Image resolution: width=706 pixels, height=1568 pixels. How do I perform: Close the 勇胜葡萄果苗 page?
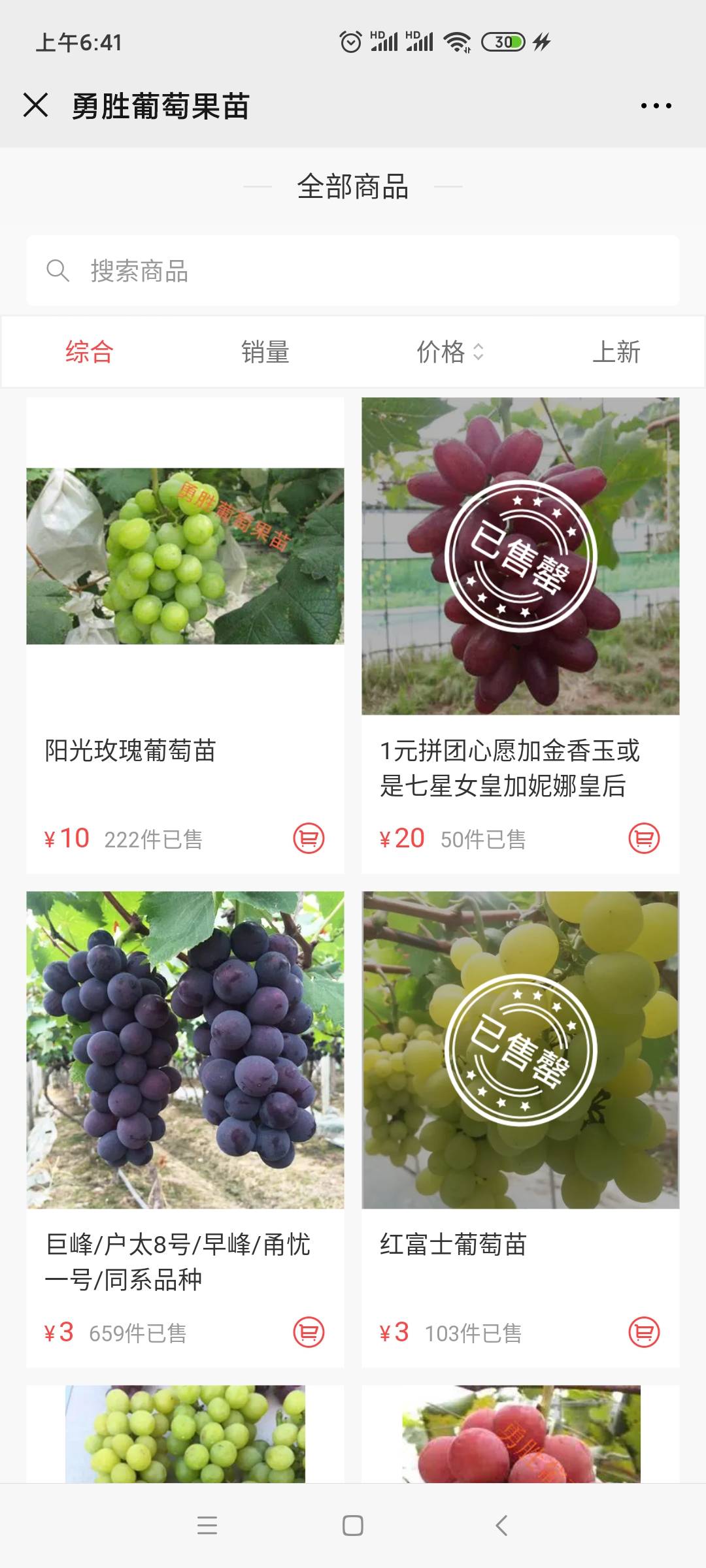(35, 105)
